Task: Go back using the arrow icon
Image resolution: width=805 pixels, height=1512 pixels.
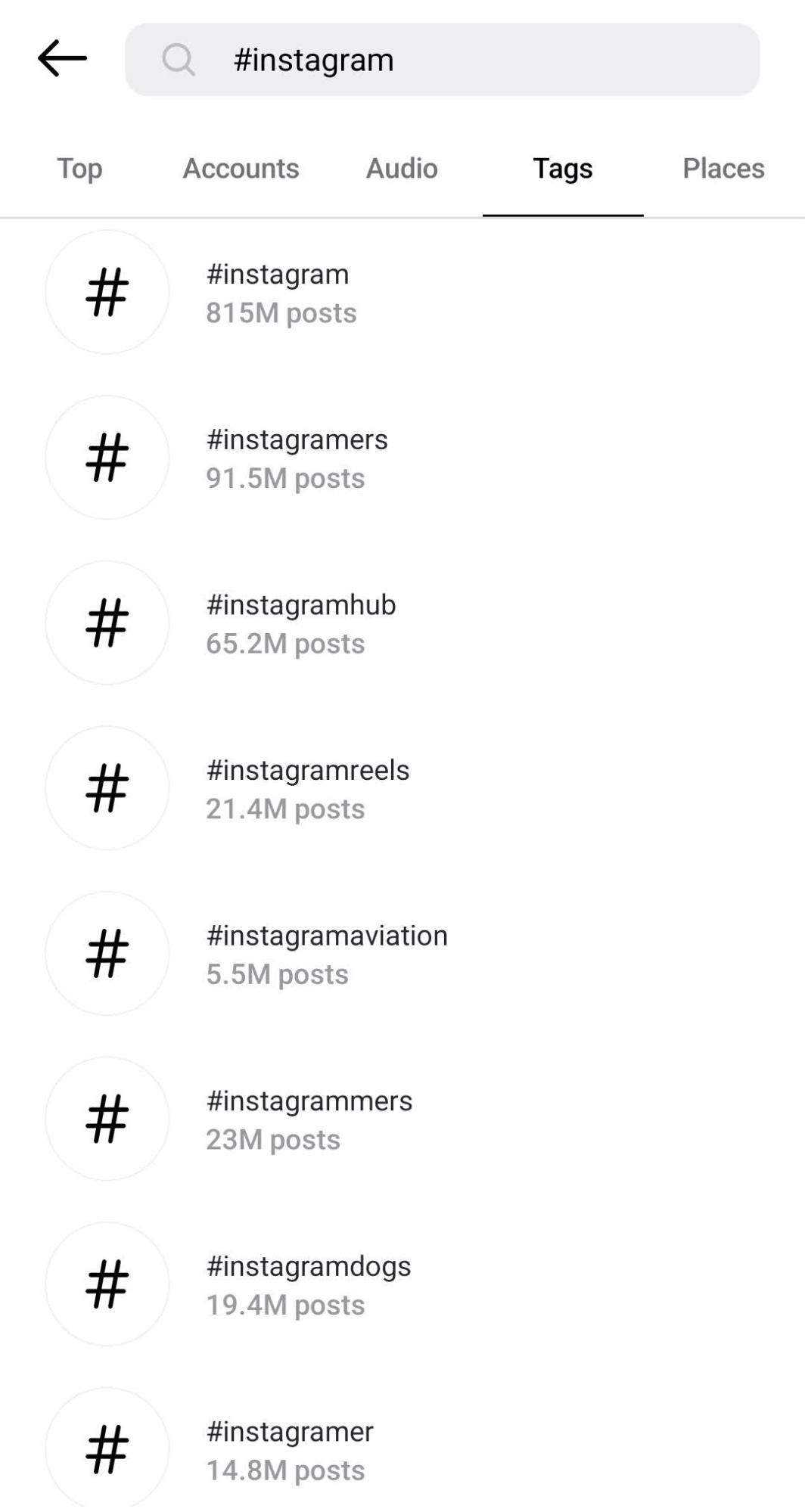Action: click(x=62, y=59)
